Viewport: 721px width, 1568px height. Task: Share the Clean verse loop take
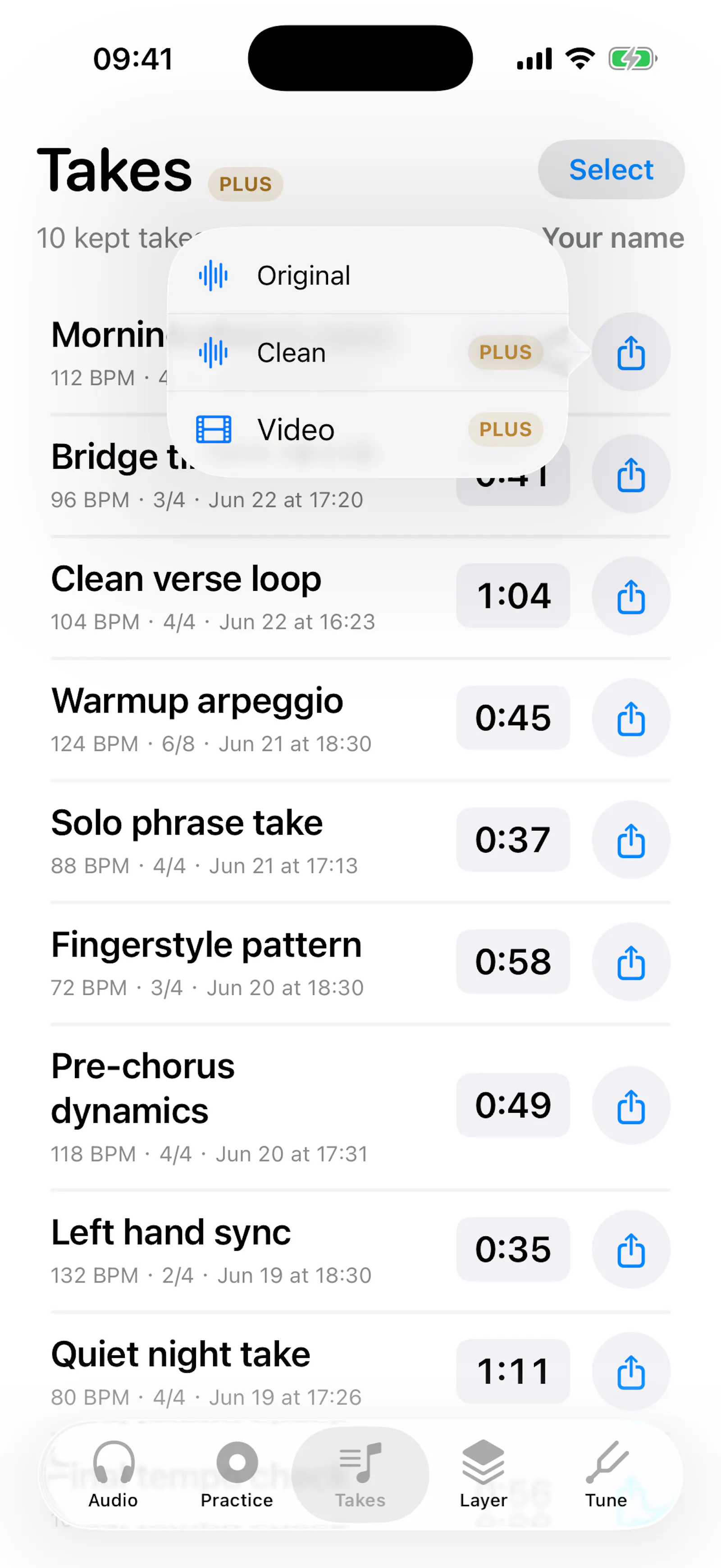(x=631, y=596)
